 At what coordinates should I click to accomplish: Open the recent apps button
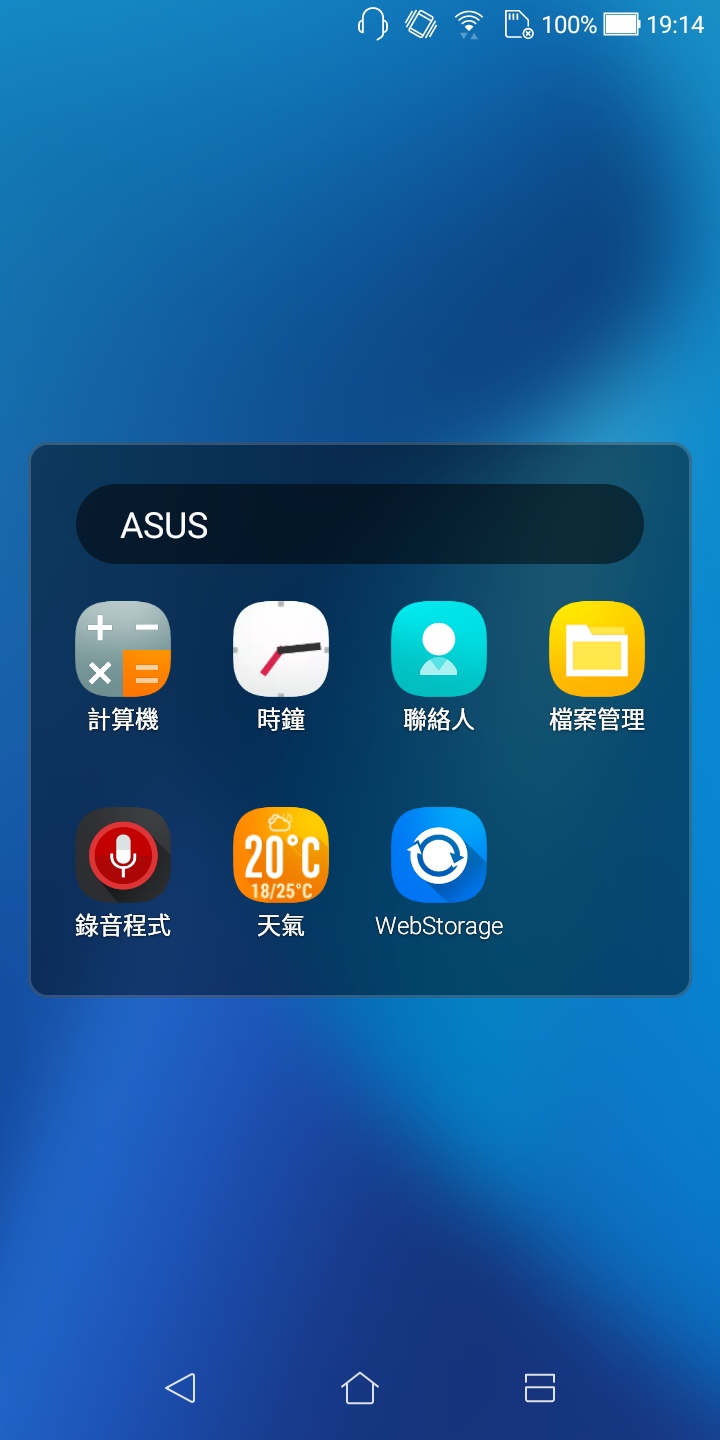click(540, 1387)
